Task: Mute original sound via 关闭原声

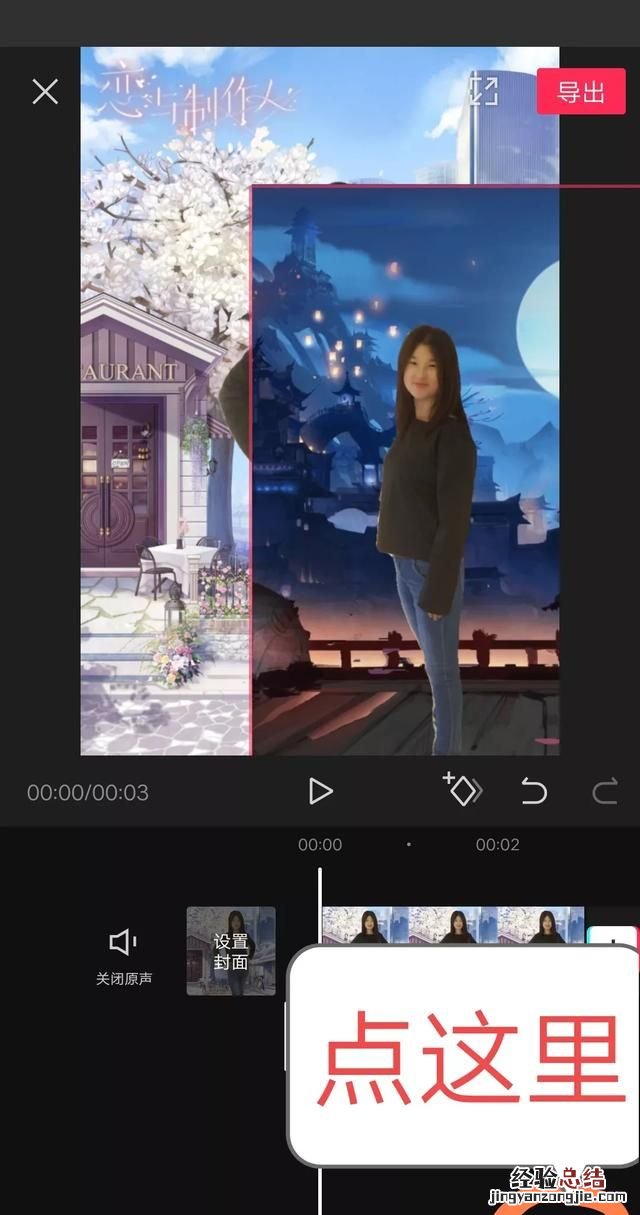Action: pos(124,954)
